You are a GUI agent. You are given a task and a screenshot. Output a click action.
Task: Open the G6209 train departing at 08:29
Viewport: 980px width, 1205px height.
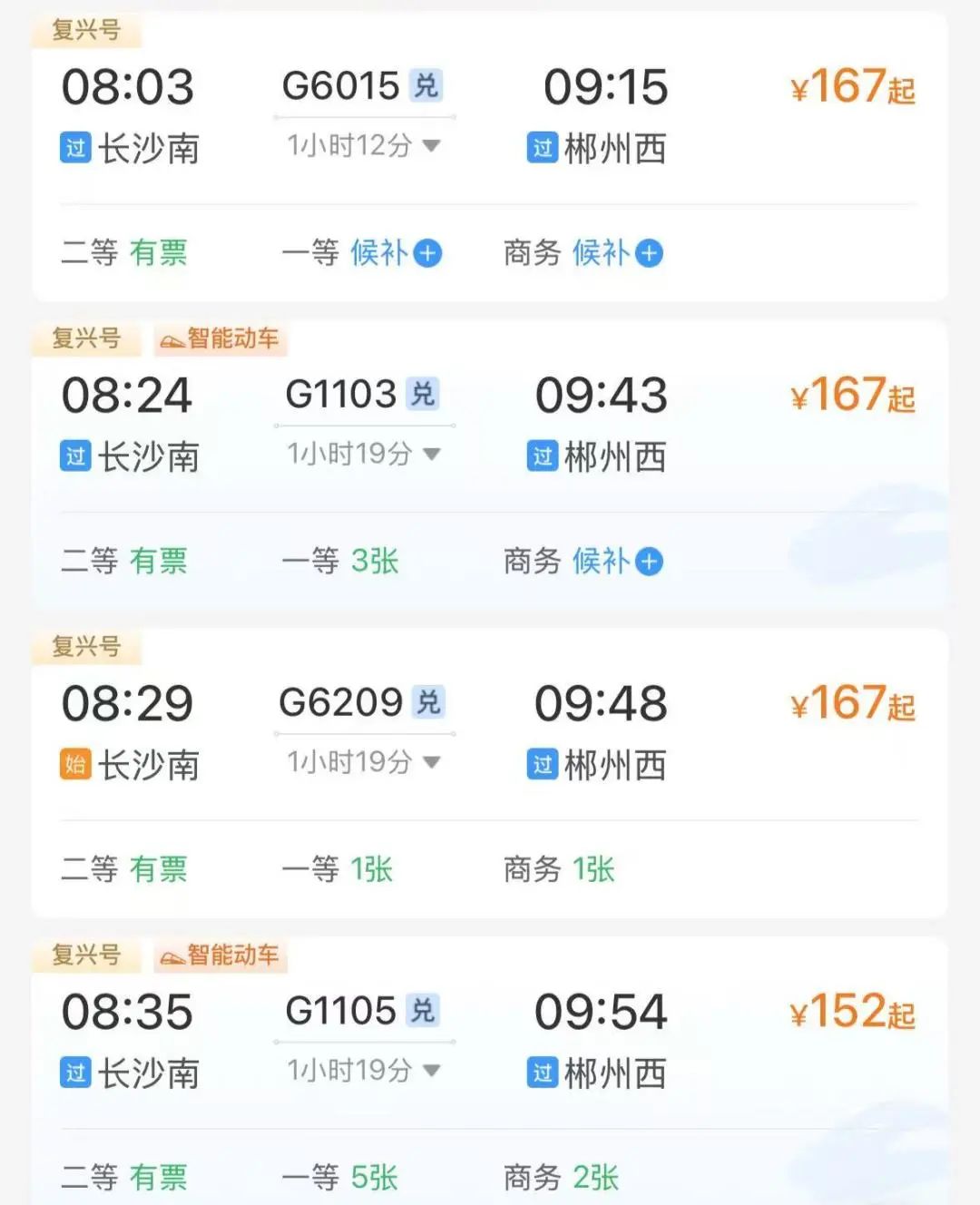pyautogui.click(x=341, y=703)
